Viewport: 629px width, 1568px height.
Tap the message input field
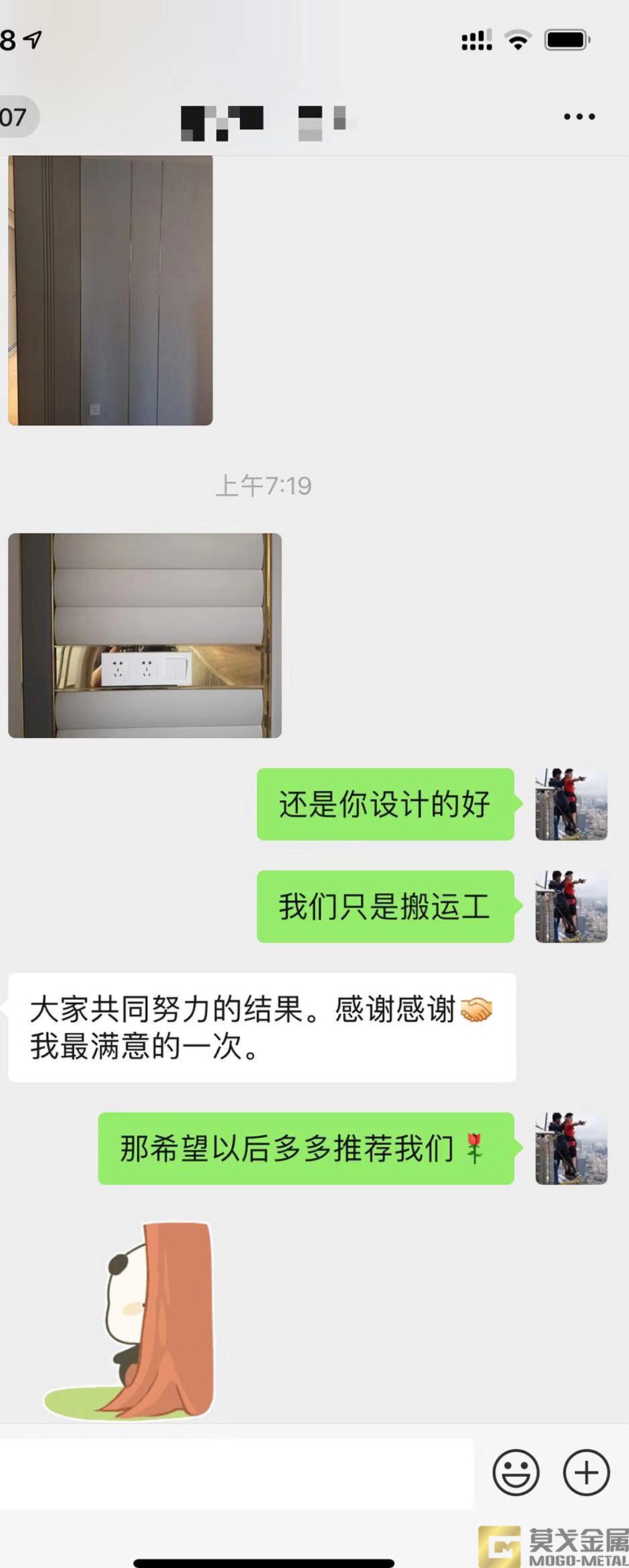[x=236, y=1472]
